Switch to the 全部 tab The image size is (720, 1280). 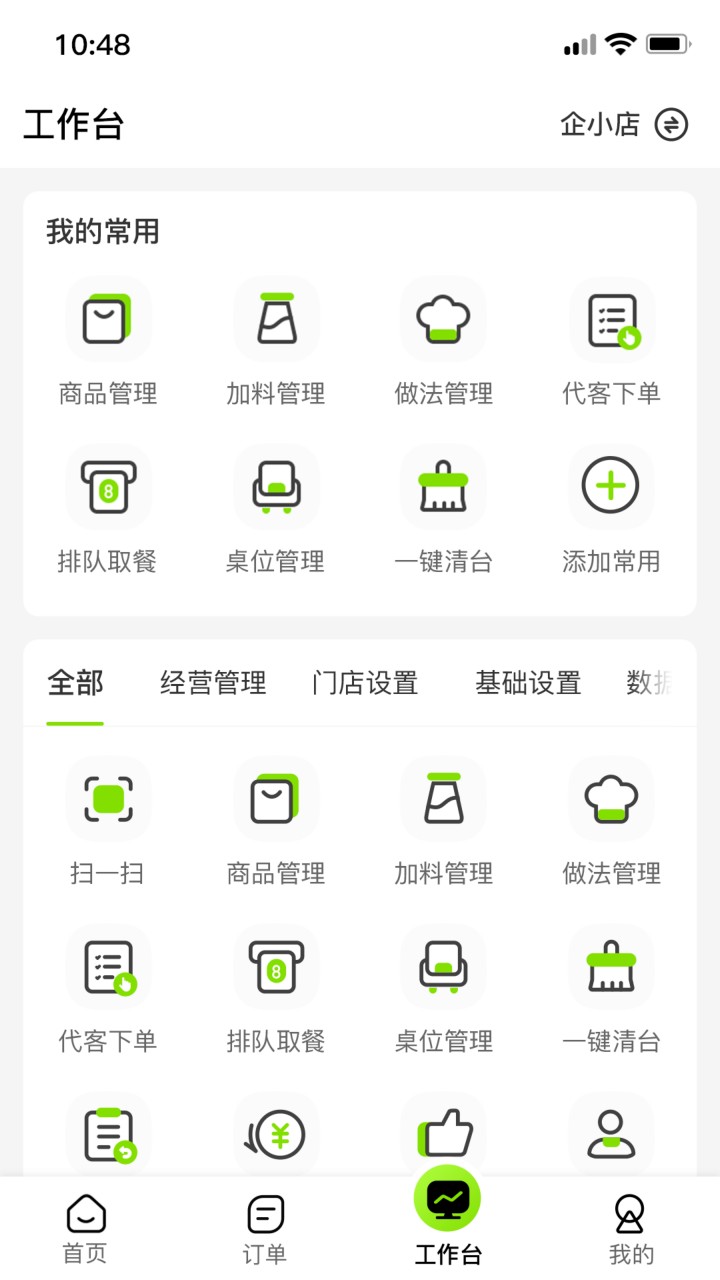(x=75, y=683)
